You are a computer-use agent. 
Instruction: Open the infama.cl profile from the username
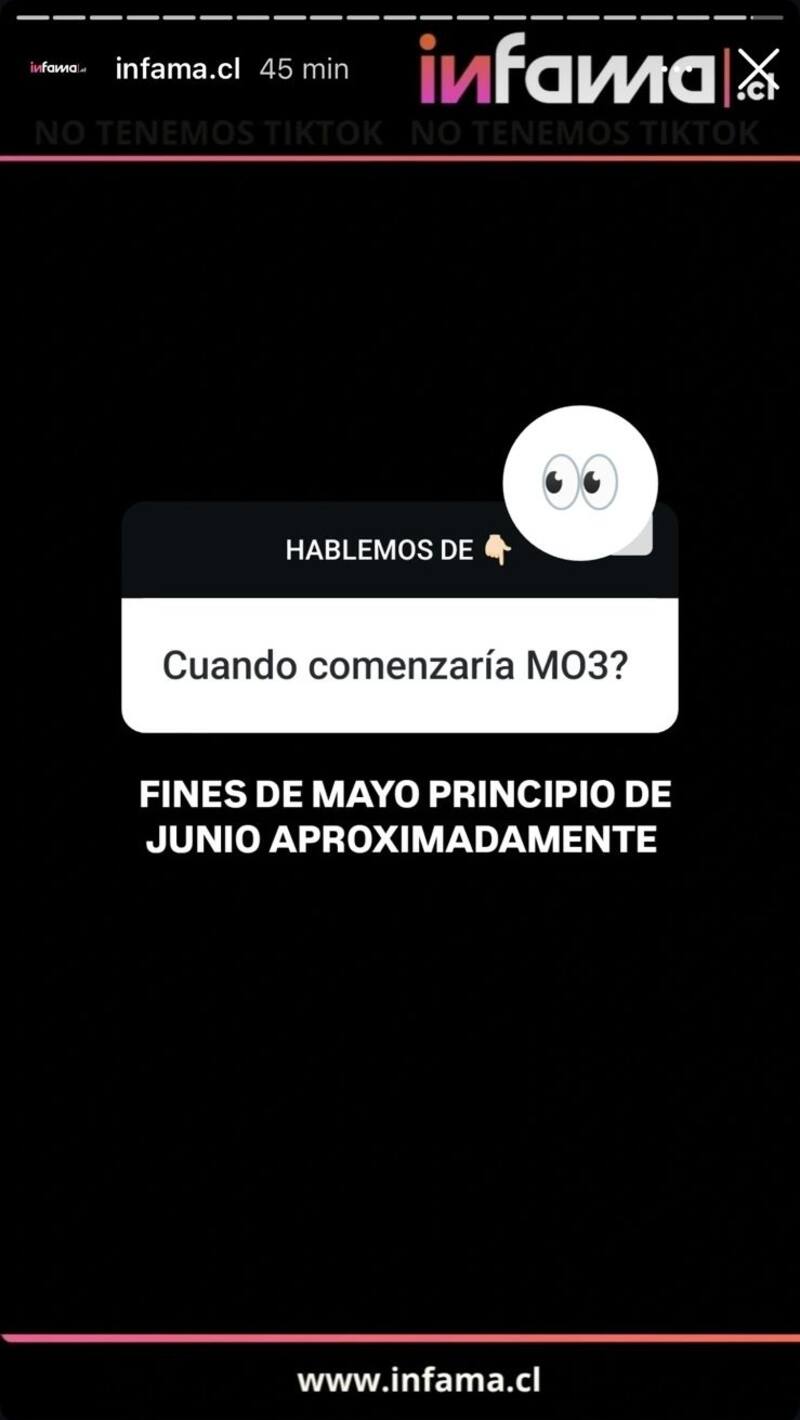(178, 69)
